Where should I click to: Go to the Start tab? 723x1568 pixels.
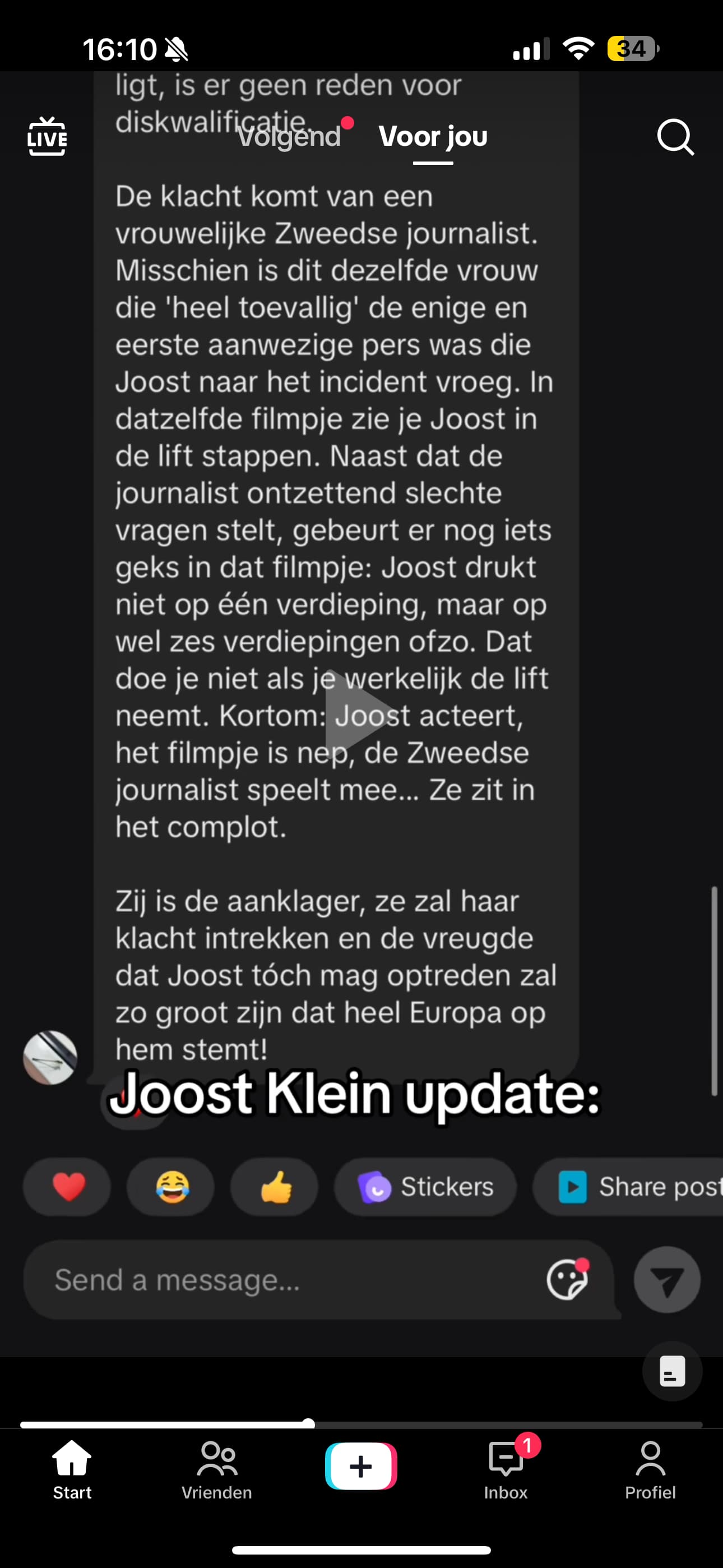pyautogui.click(x=72, y=1470)
